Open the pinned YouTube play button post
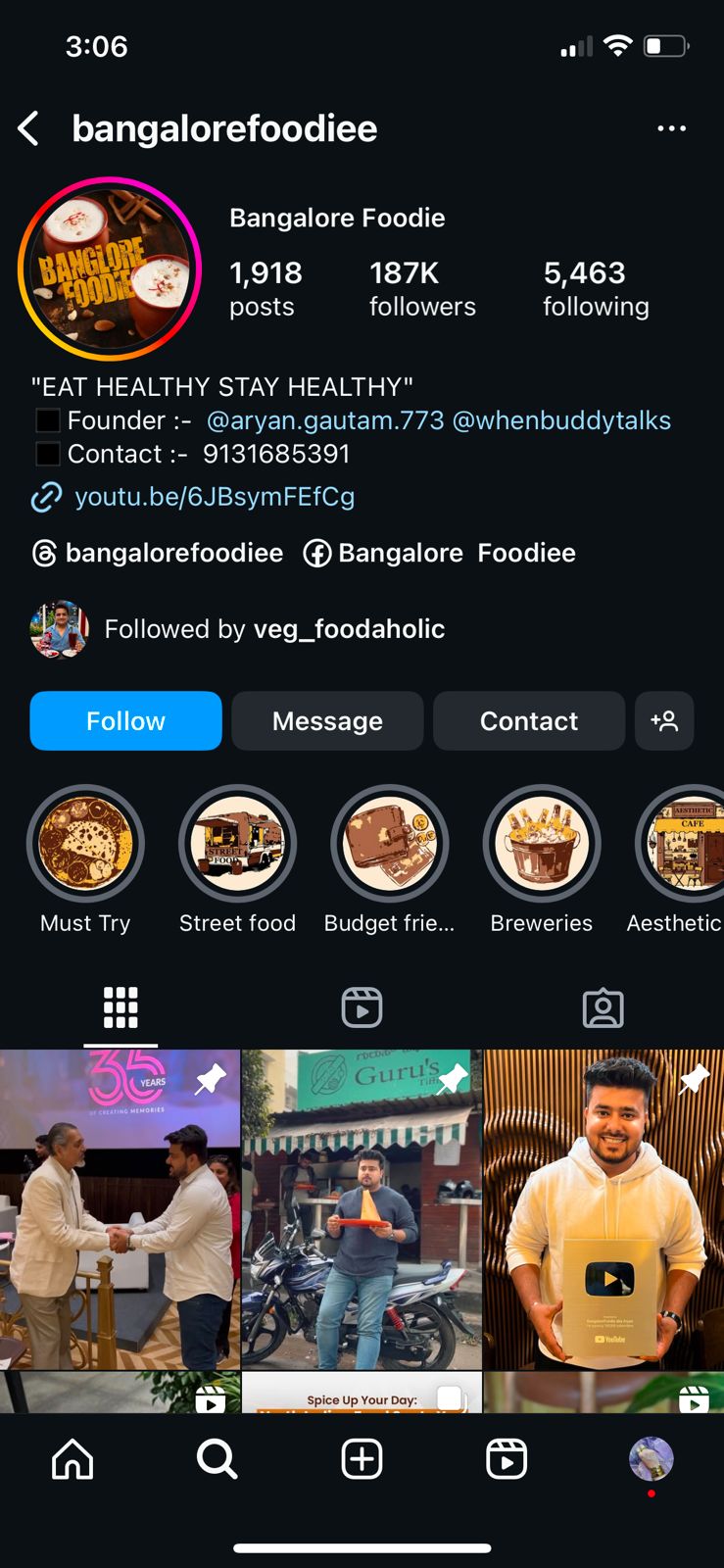724x1568 pixels. coord(603,1209)
